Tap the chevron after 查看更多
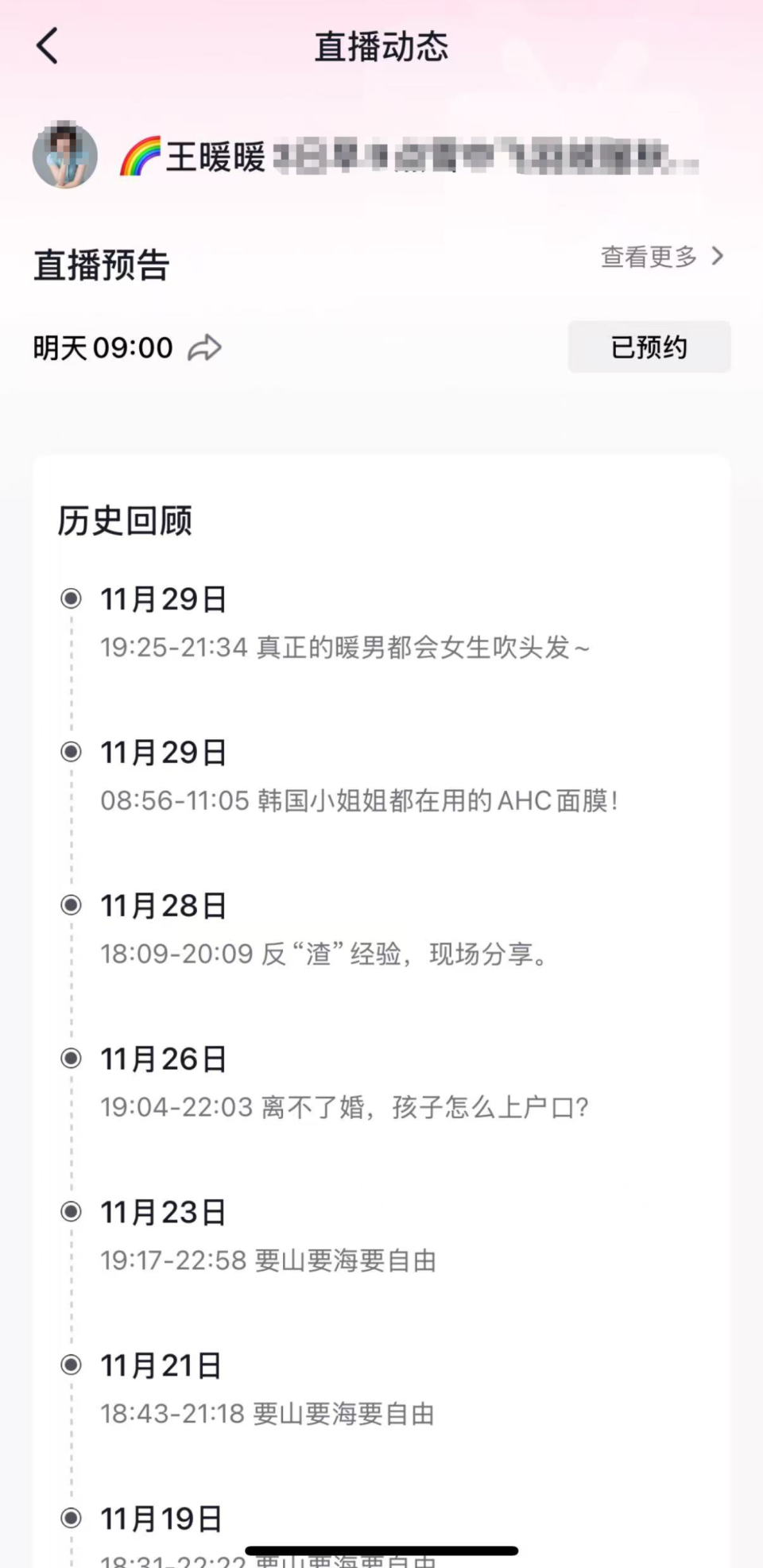This screenshot has height=1568, width=763. pyautogui.click(x=719, y=256)
